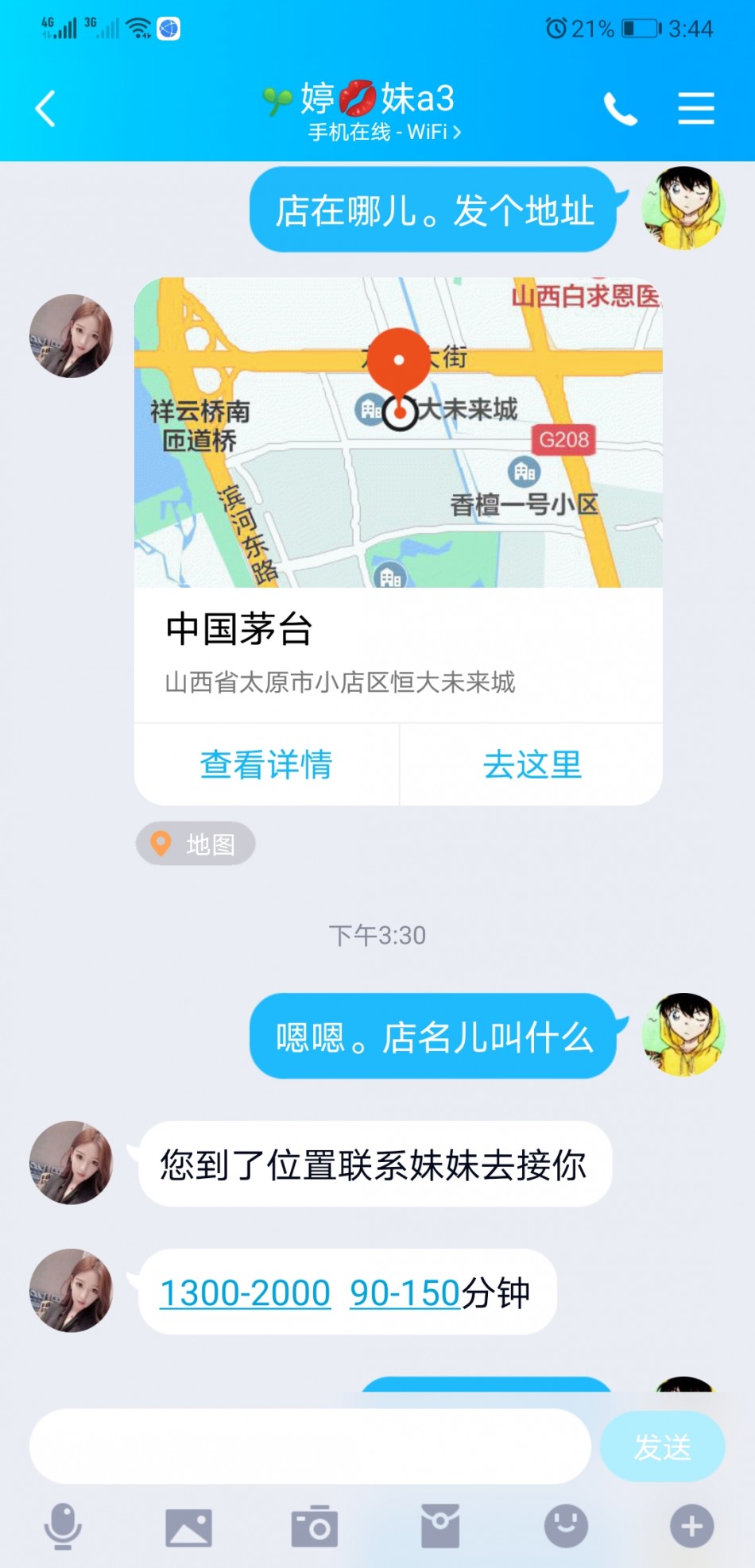Open the 手机在线 - WiFi status details
This screenshot has width=755, height=1568.
[x=385, y=132]
